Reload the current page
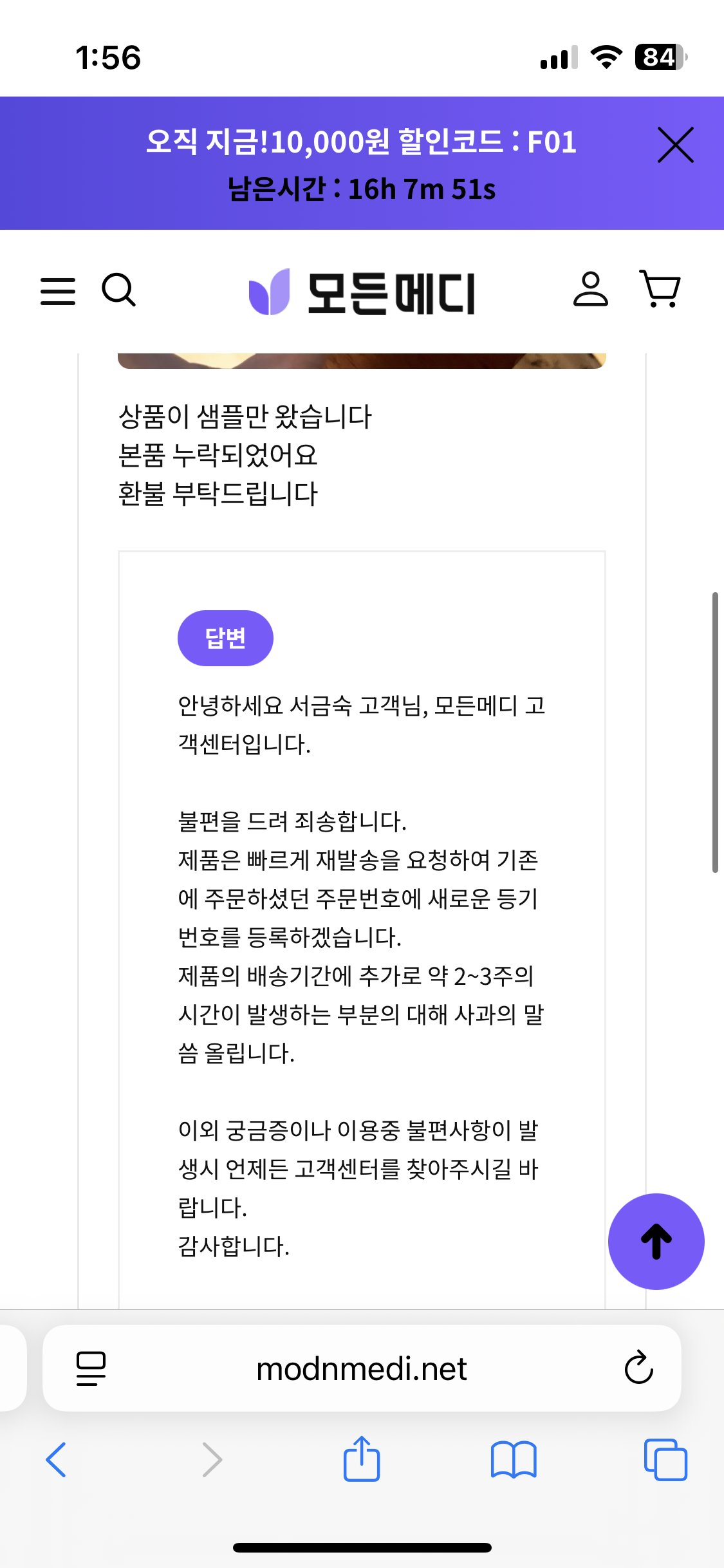 pos(638,1367)
